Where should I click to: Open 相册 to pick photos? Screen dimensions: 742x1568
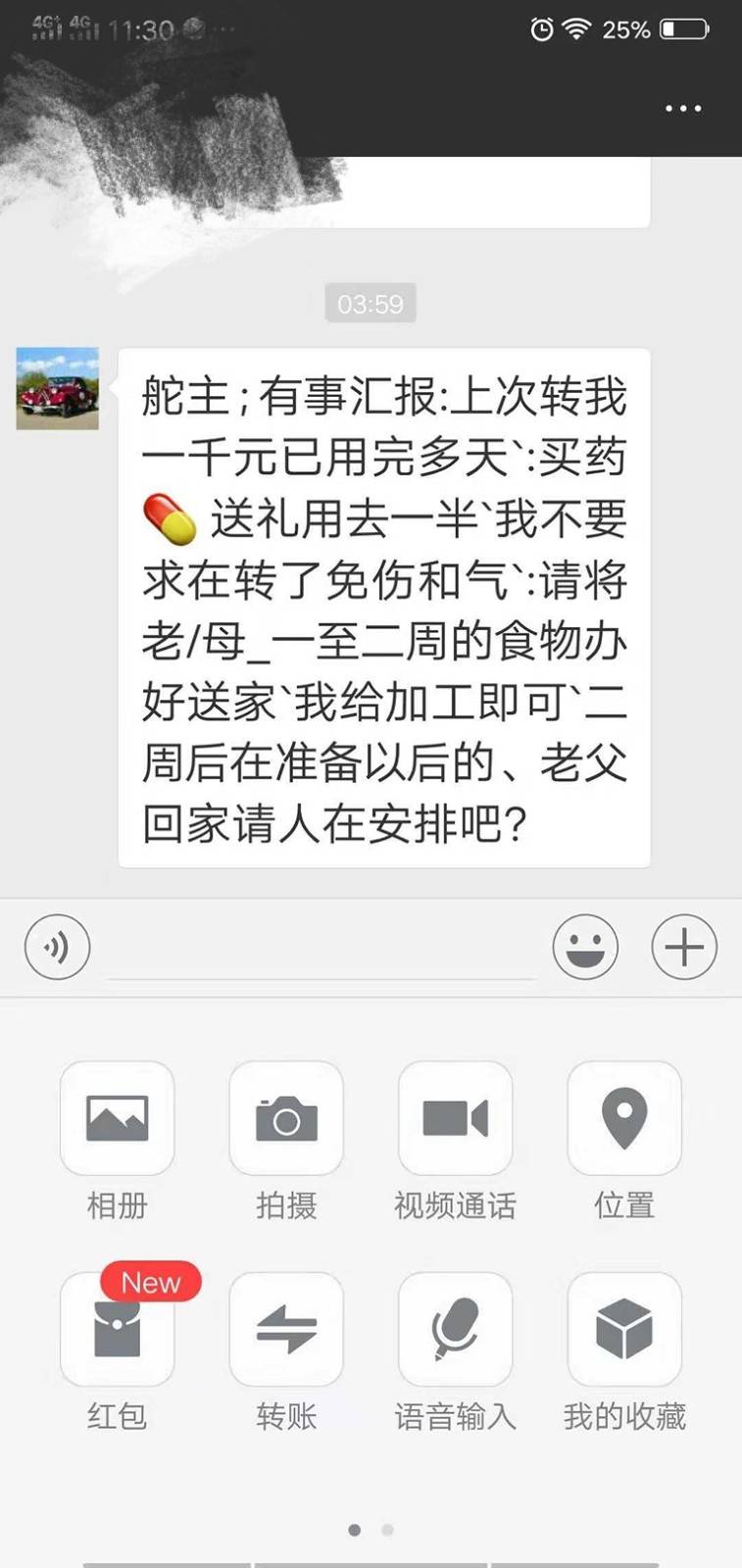pos(118,1119)
